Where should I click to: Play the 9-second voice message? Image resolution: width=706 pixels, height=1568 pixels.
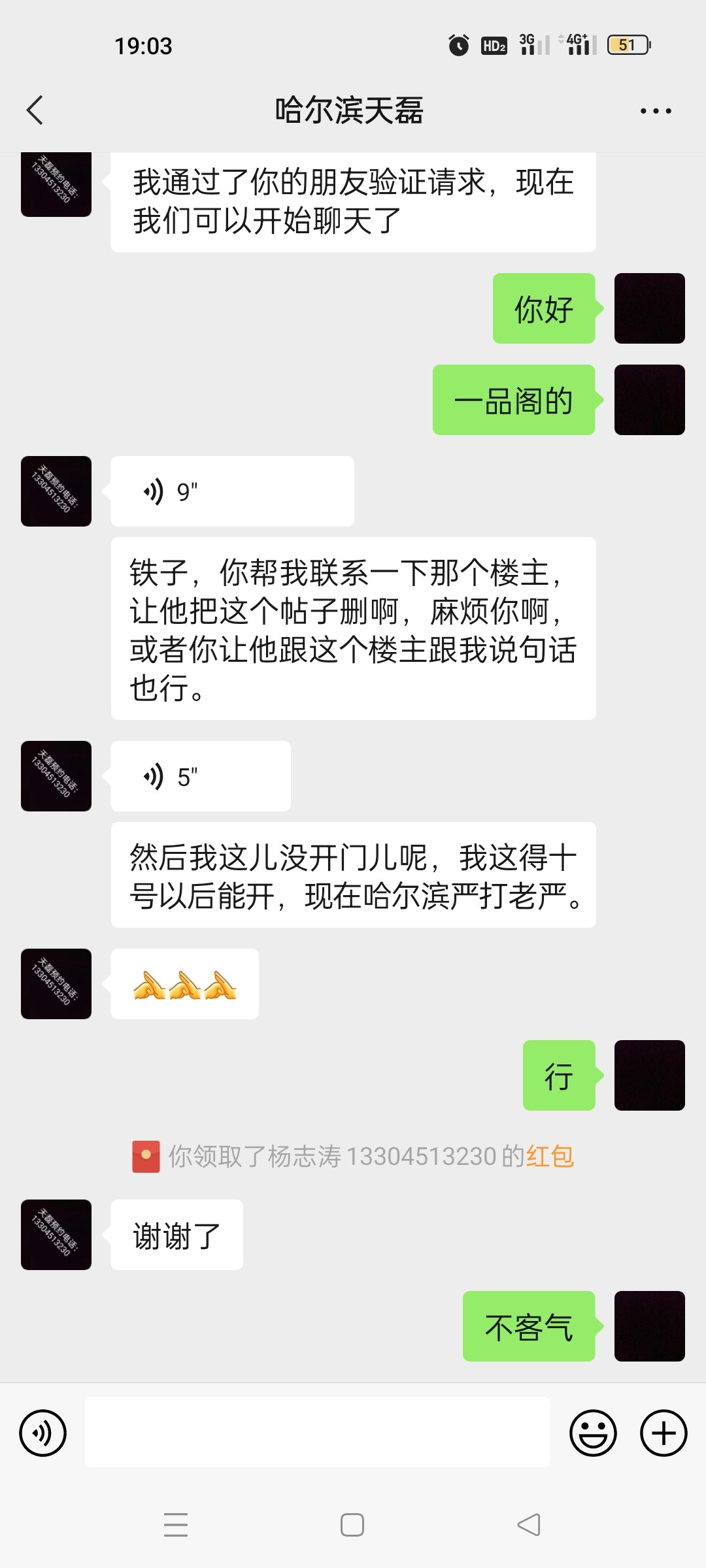click(232, 491)
